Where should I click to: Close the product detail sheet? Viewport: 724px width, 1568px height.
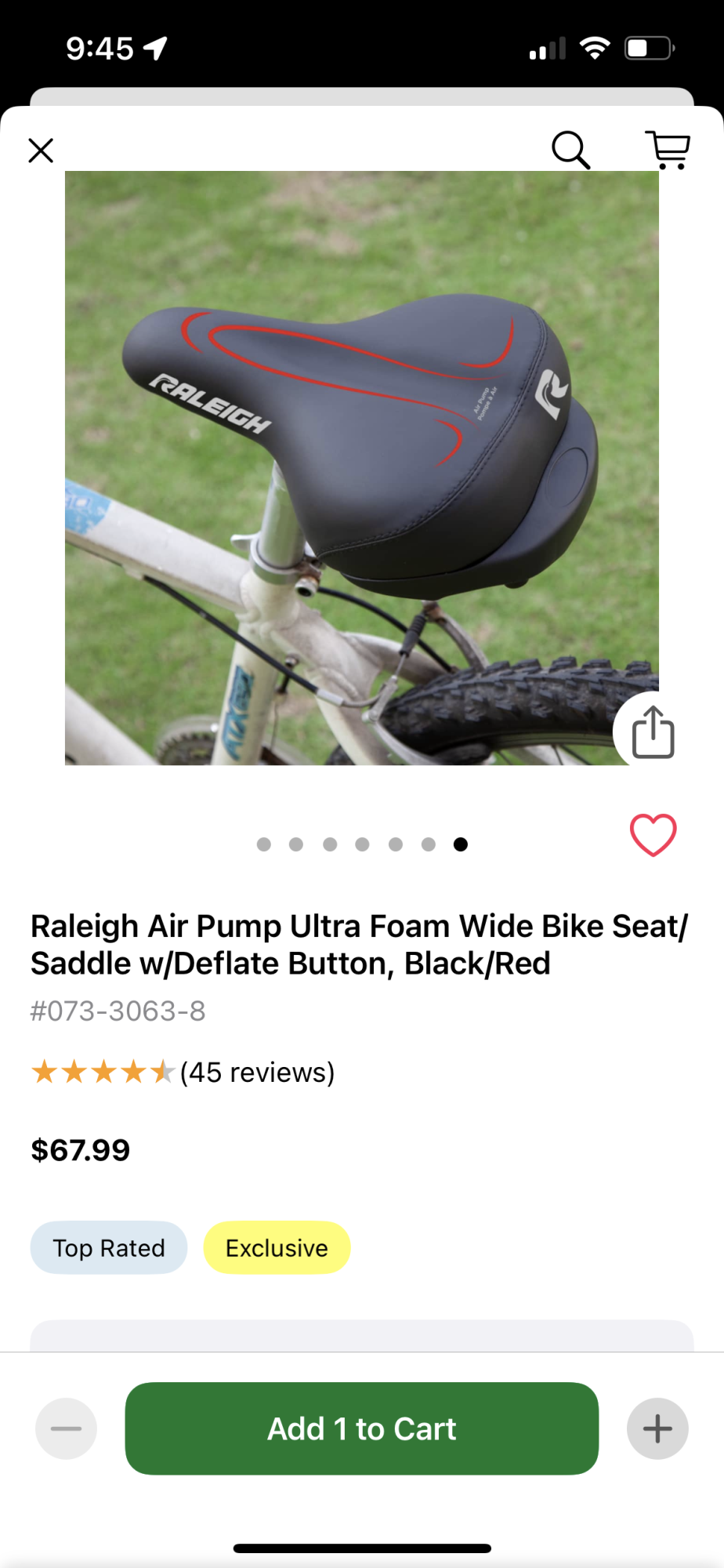(x=41, y=150)
